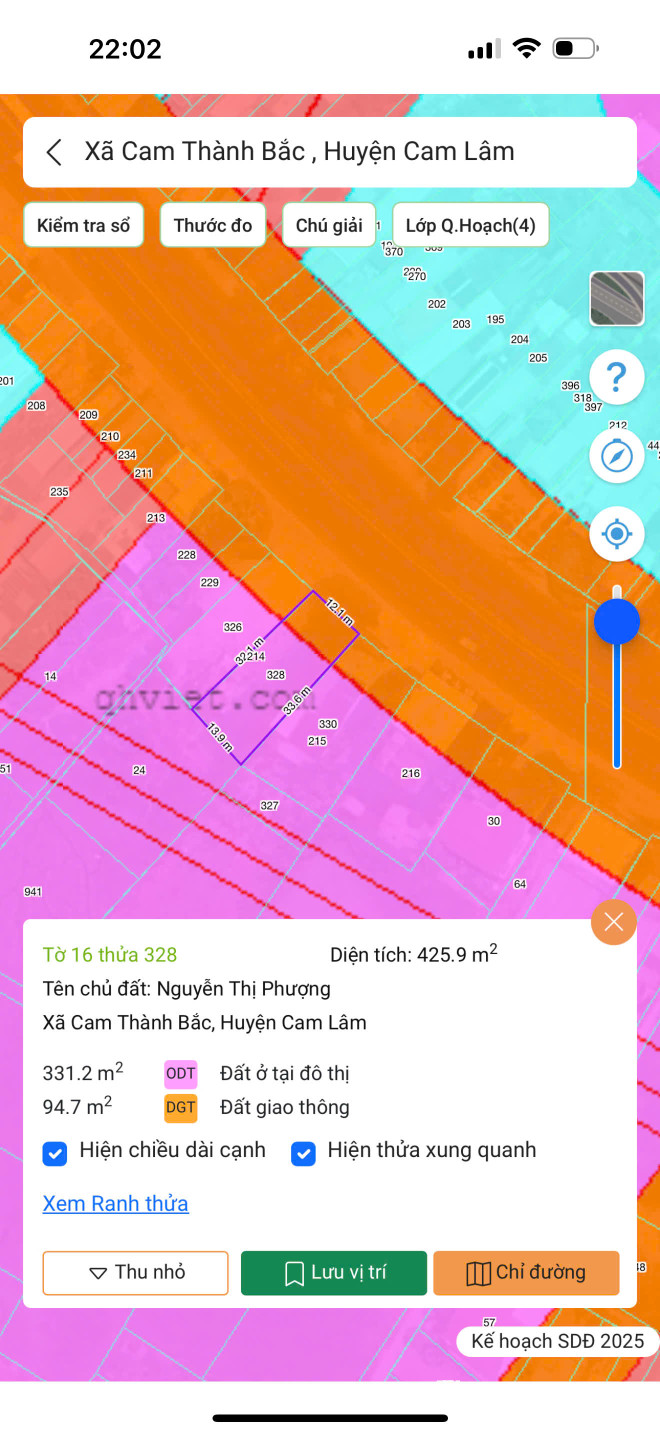This screenshot has width=660, height=1434.
Task: Tap the compass button
Action: click(617, 456)
